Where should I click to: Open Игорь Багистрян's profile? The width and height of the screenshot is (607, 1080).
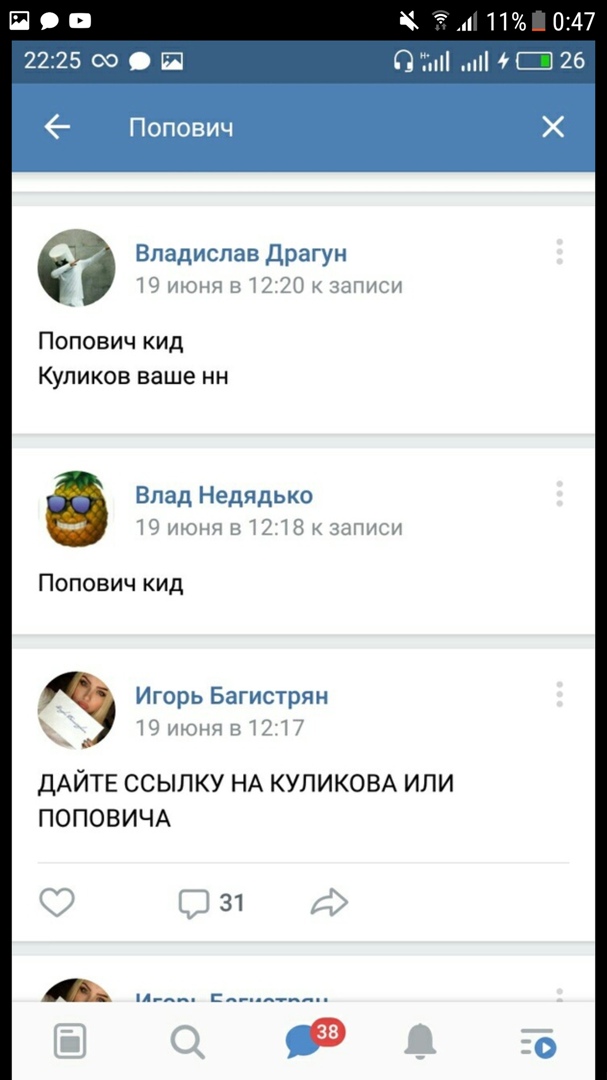pyautogui.click(x=232, y=696)
